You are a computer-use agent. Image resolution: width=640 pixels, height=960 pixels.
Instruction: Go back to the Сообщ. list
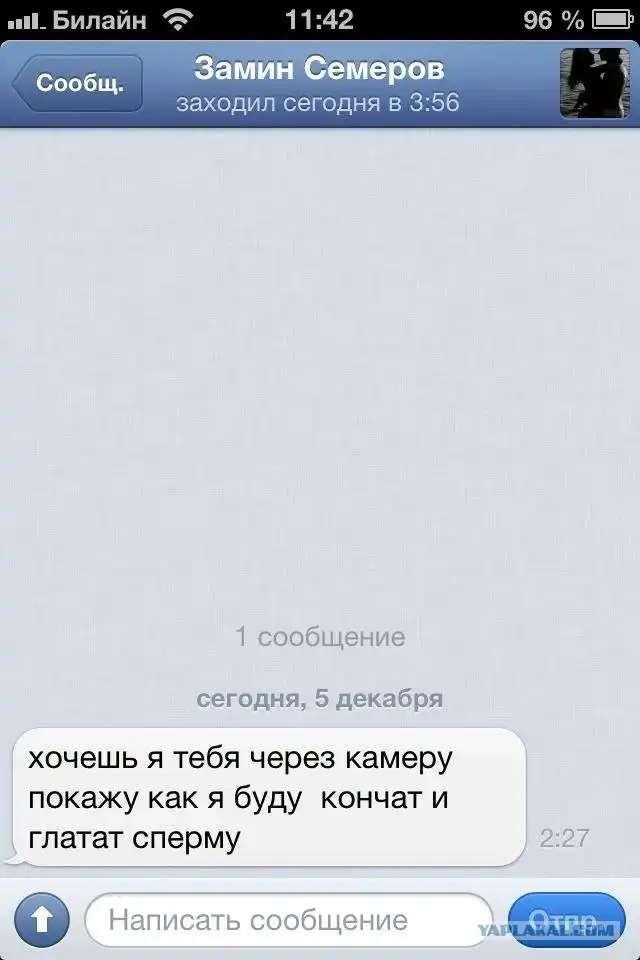click(80, 83)
